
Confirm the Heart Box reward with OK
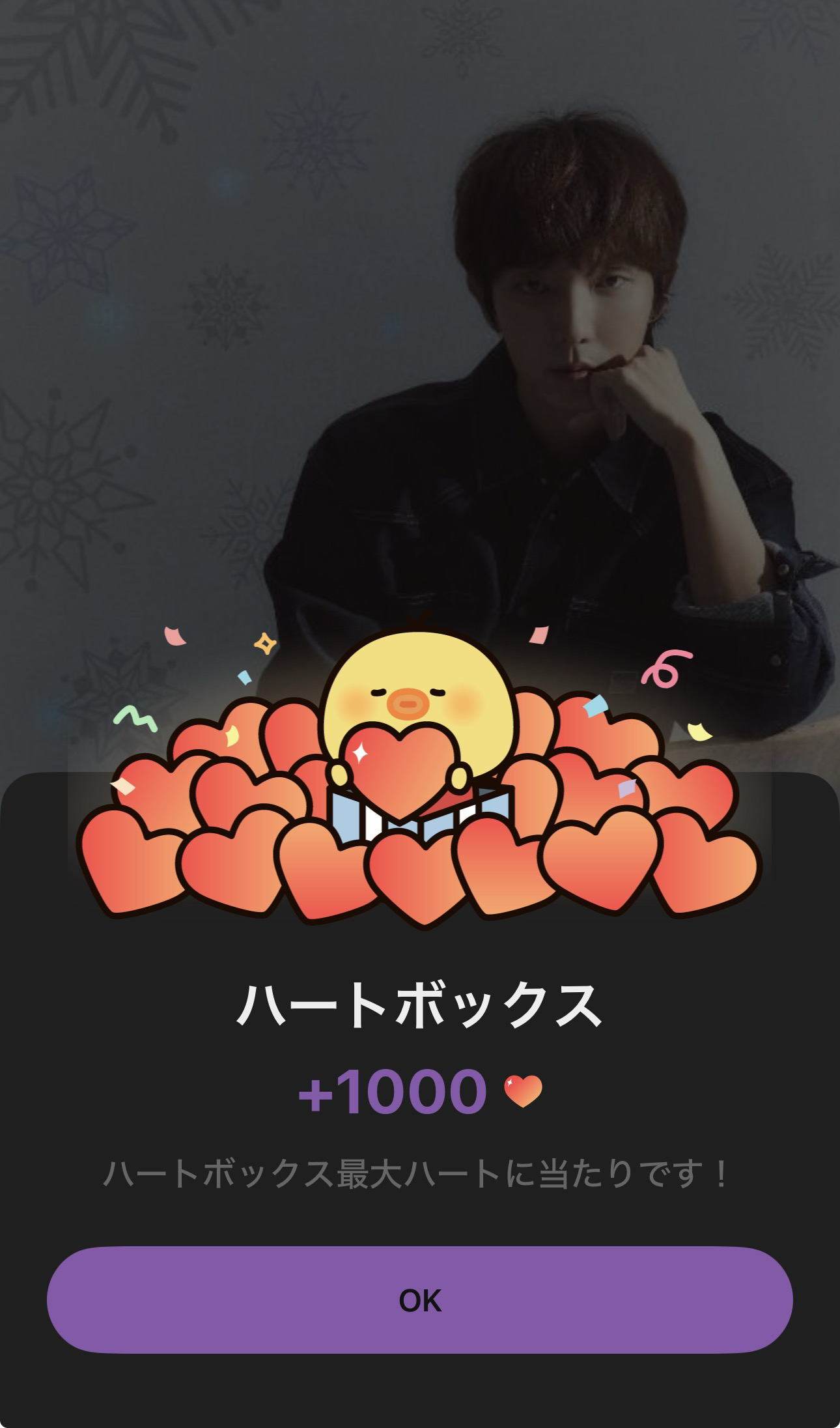click(x=420, y=1300)
